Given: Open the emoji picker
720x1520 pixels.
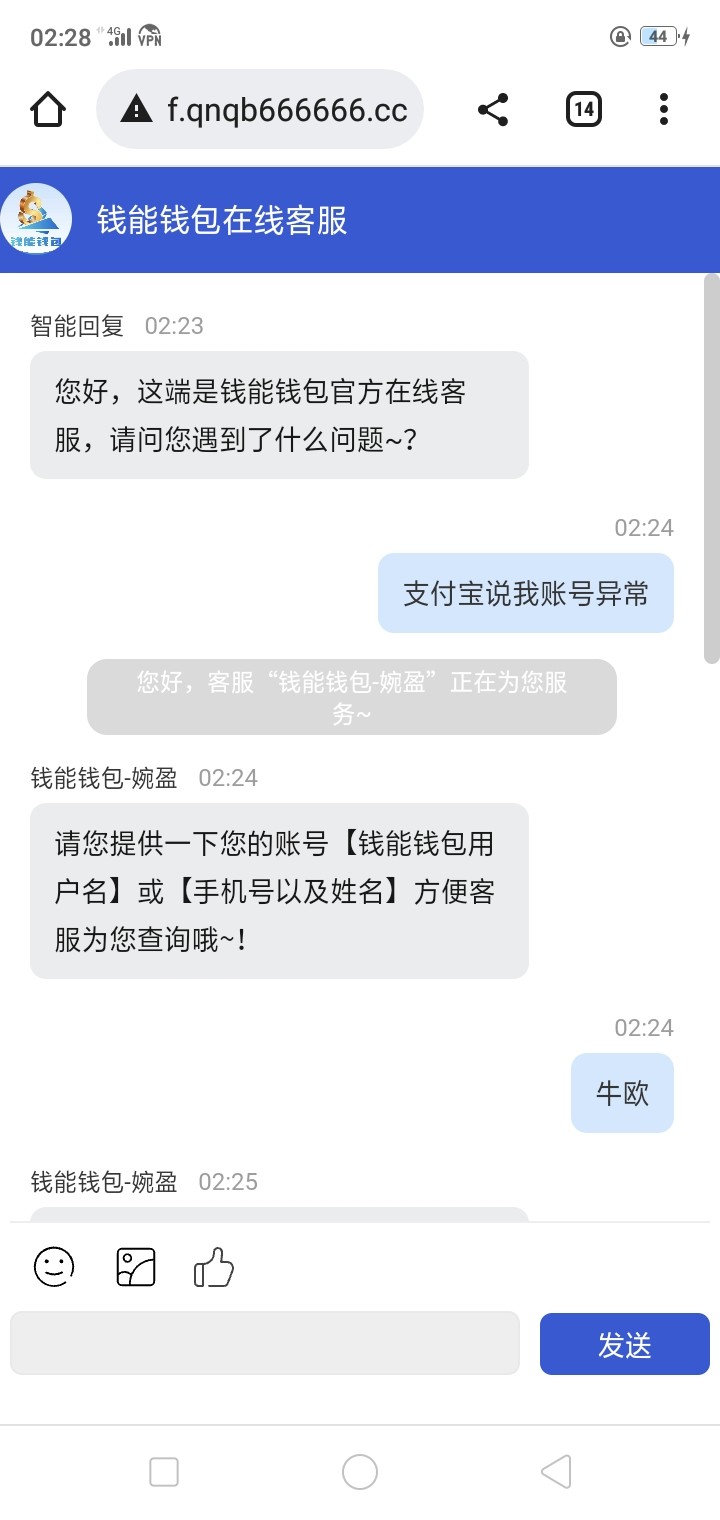Looking at the screenshot, I should tap(54, 1267).
